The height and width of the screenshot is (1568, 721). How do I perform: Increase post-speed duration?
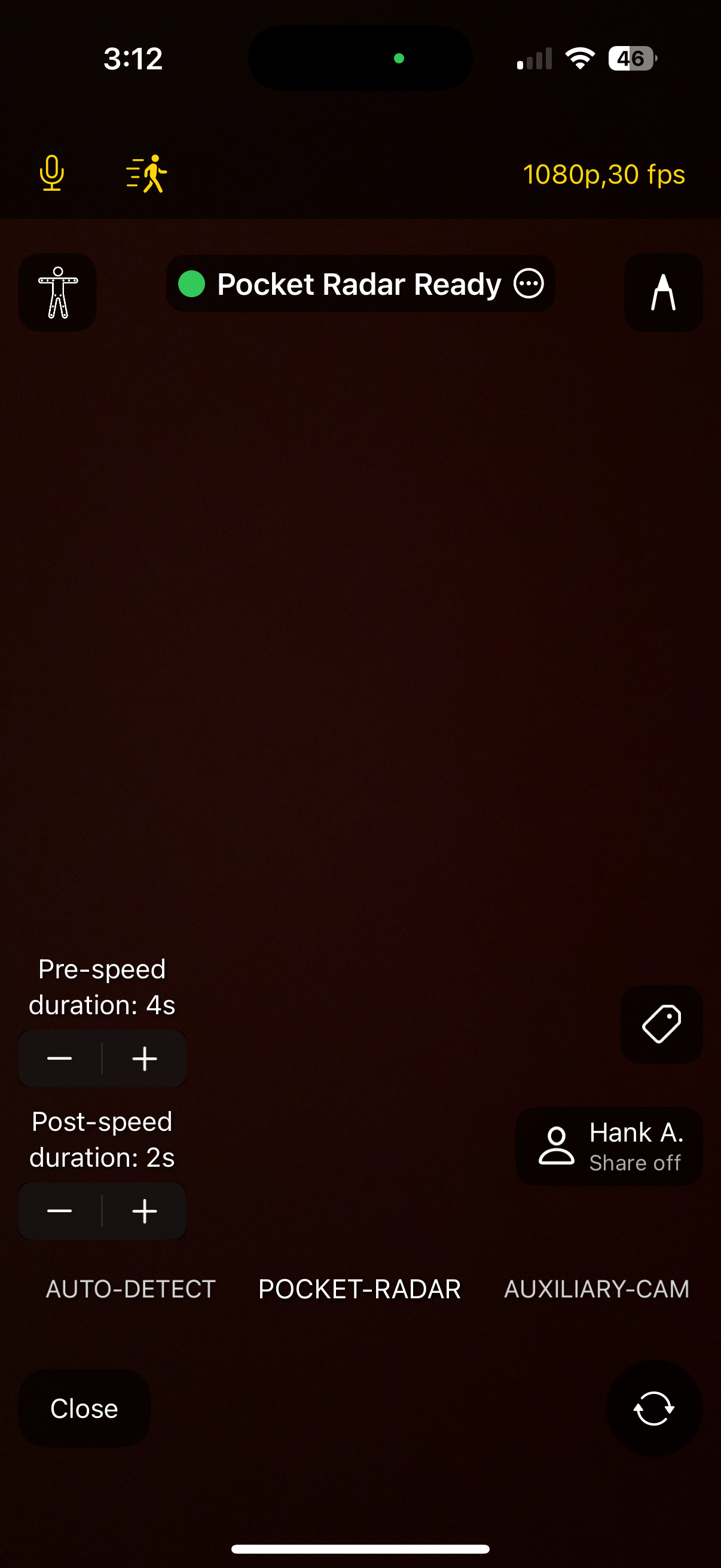pos(145,1211)
